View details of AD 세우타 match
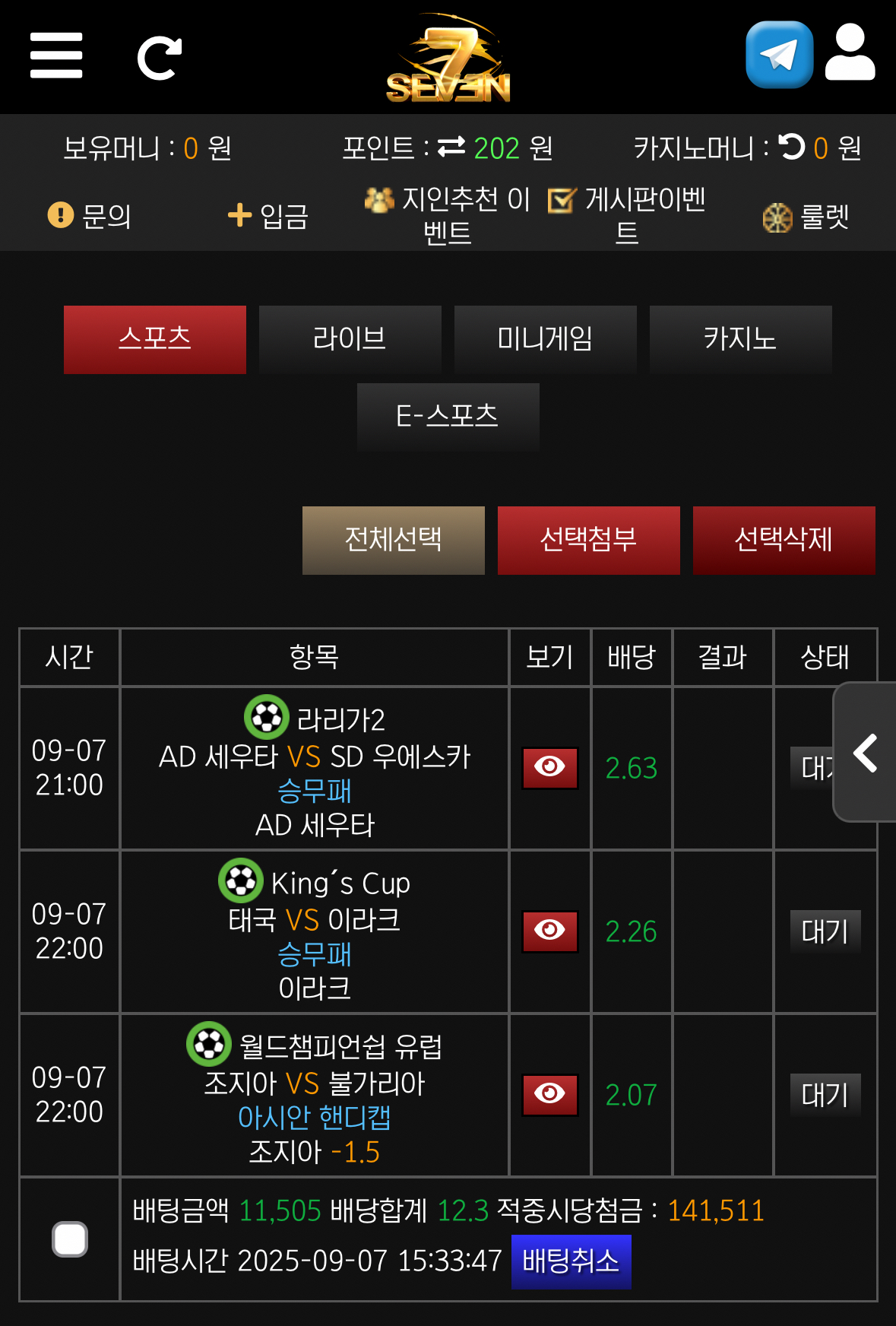 click(x=549, y=767)
